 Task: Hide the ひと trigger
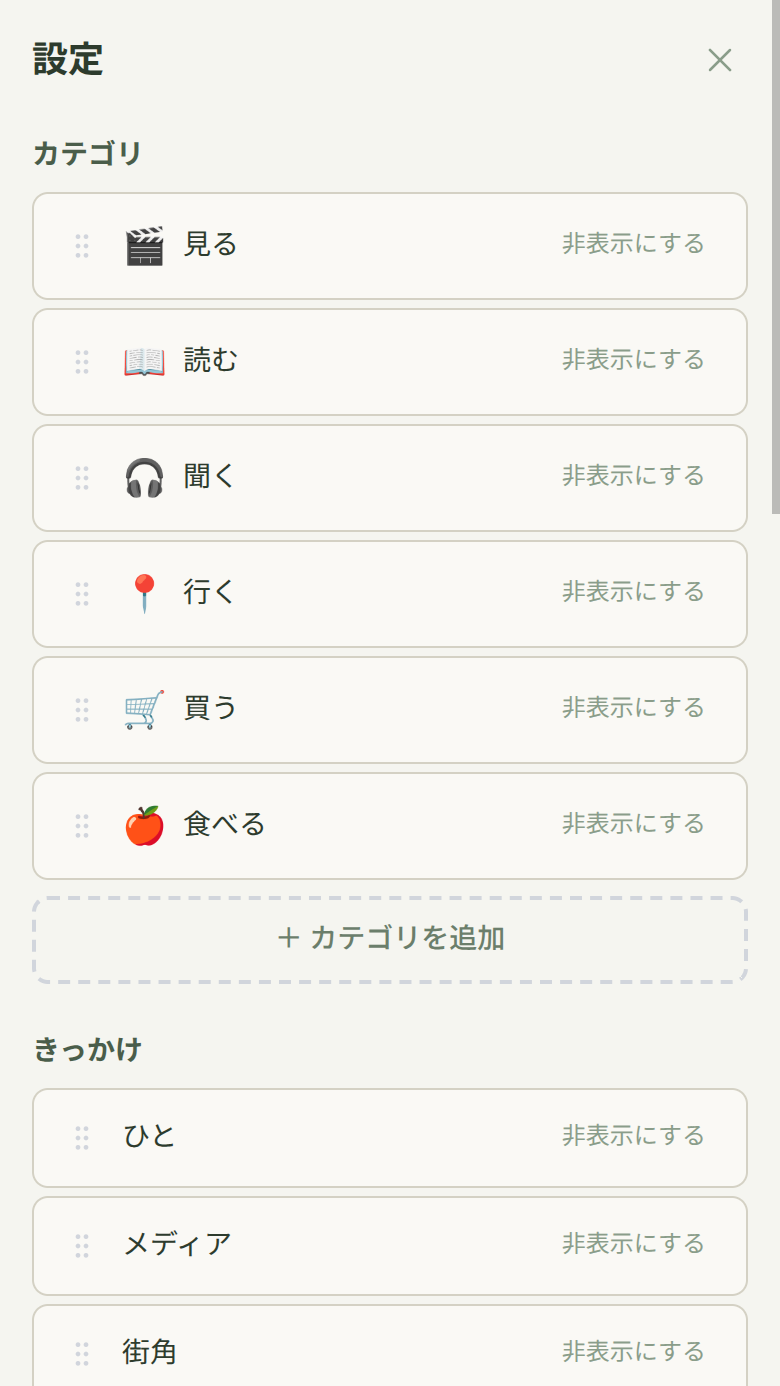[633, 1136]
